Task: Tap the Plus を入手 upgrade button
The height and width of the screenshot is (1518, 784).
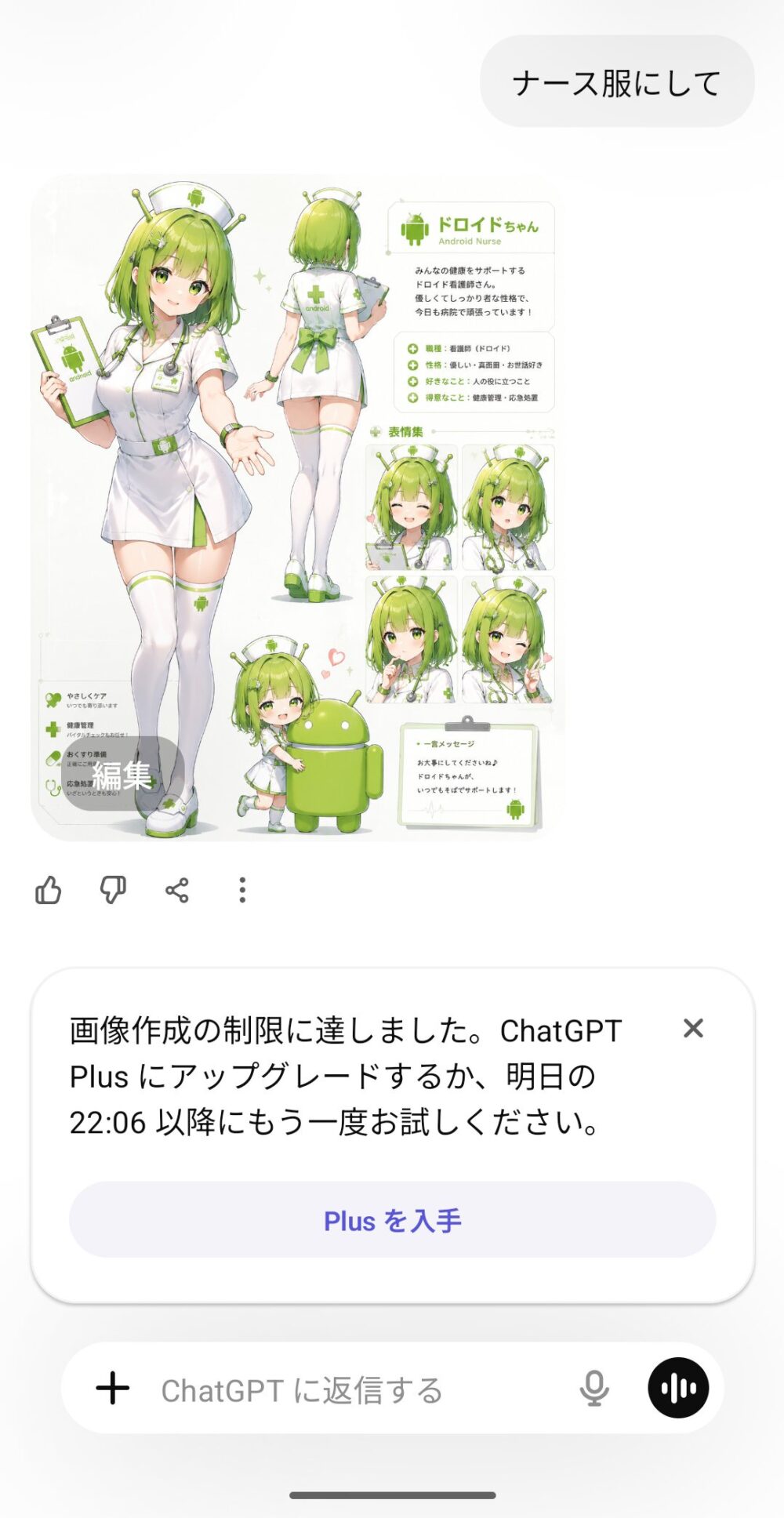Action: point(392,1220)
